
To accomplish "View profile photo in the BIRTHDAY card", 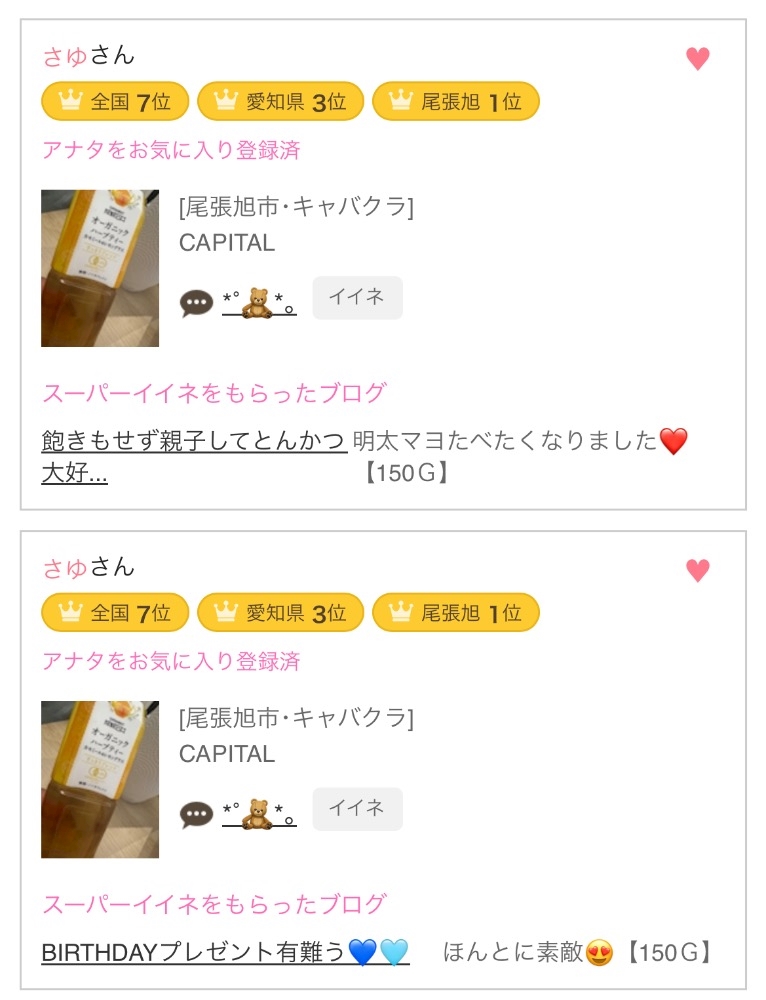I will pos(100,780).
